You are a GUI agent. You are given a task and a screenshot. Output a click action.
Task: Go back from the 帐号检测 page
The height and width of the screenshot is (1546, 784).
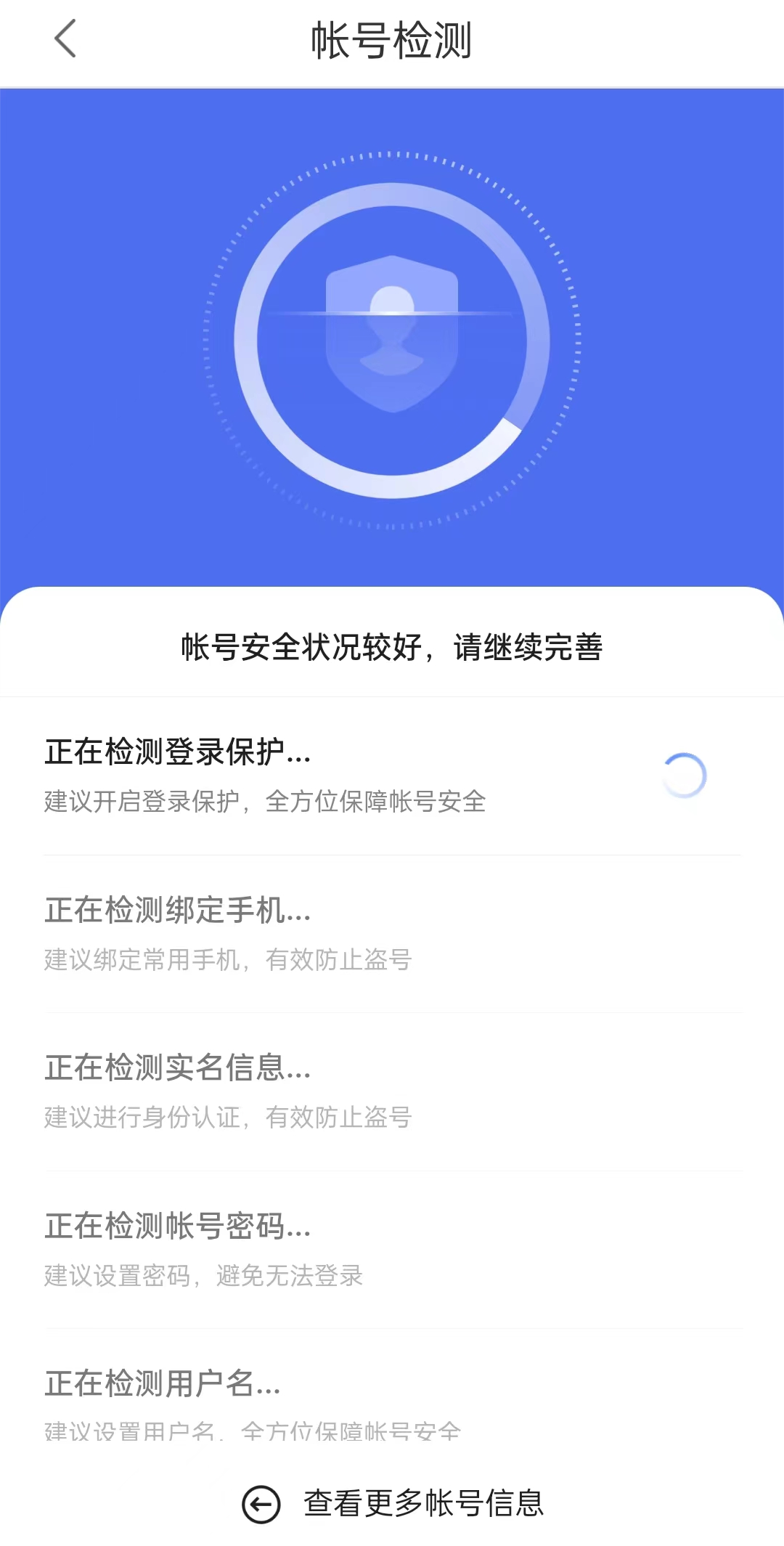(x=65, y=39)
